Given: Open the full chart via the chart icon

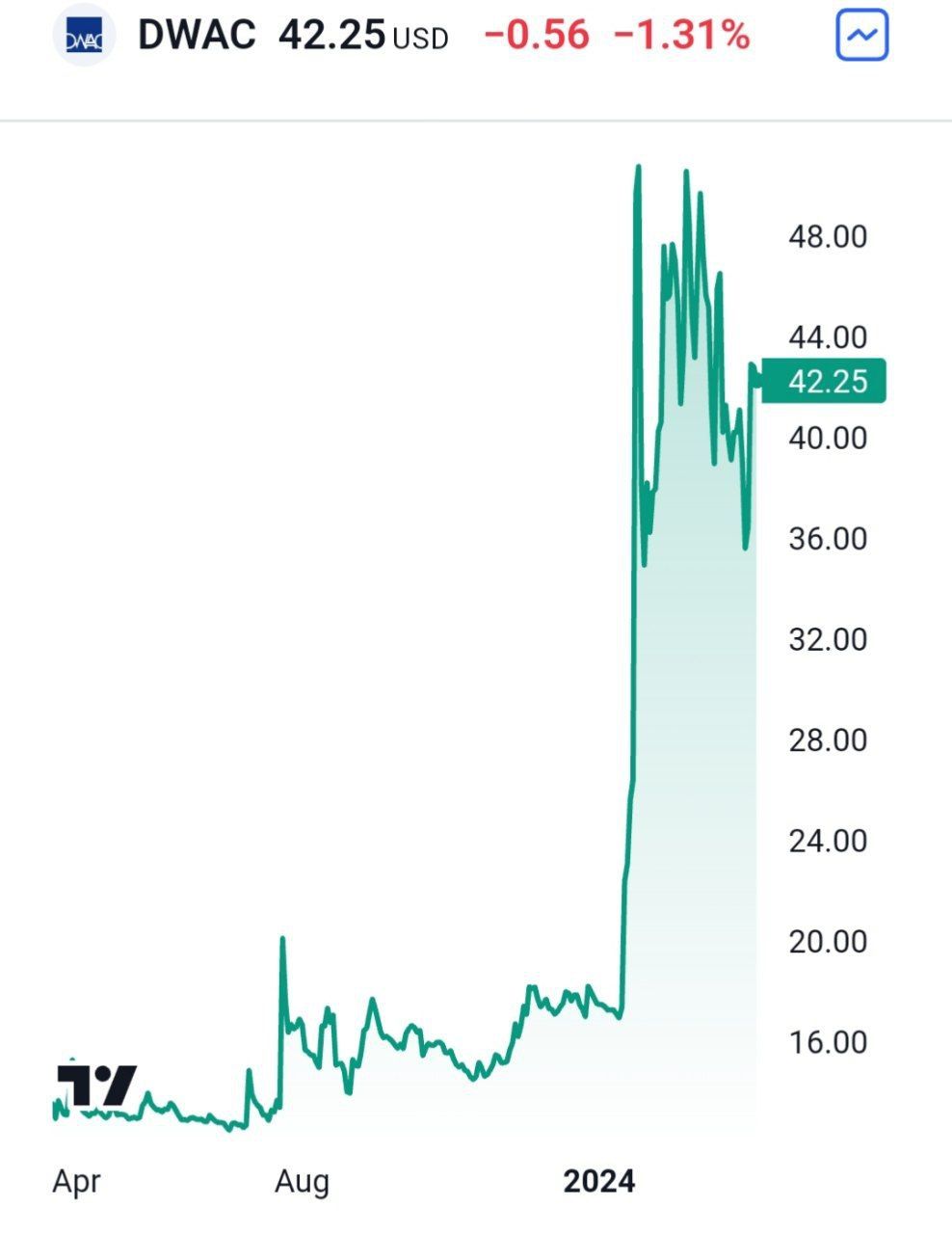Looking at the screenshot, I should pos(861,37).
